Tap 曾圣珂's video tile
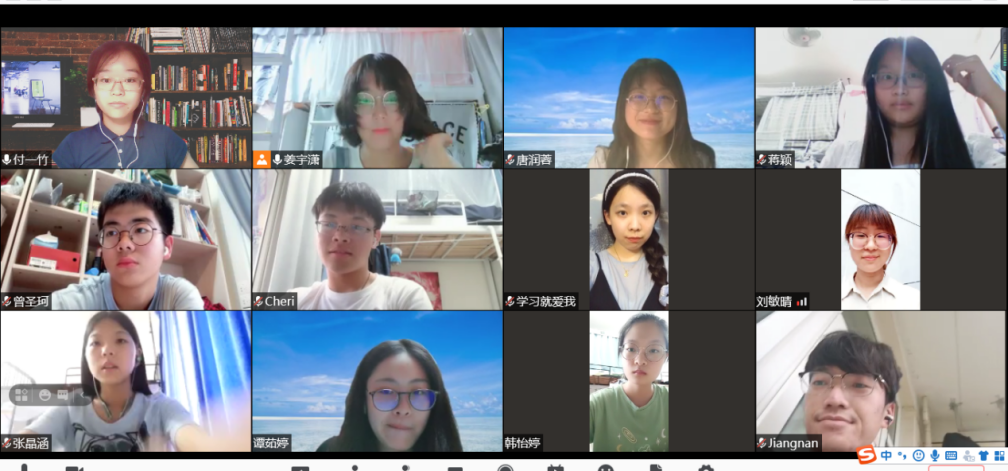This screenshot has height=471, width=1008. point(125,239)
